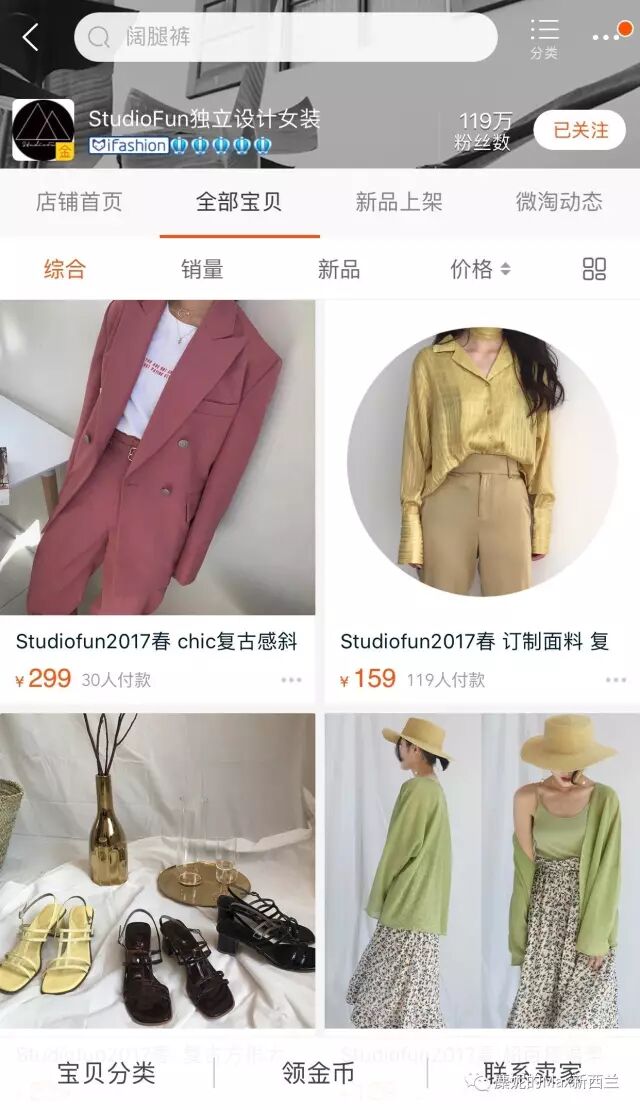Sort items by 价格
The image size is (640, 1110).
480,269
